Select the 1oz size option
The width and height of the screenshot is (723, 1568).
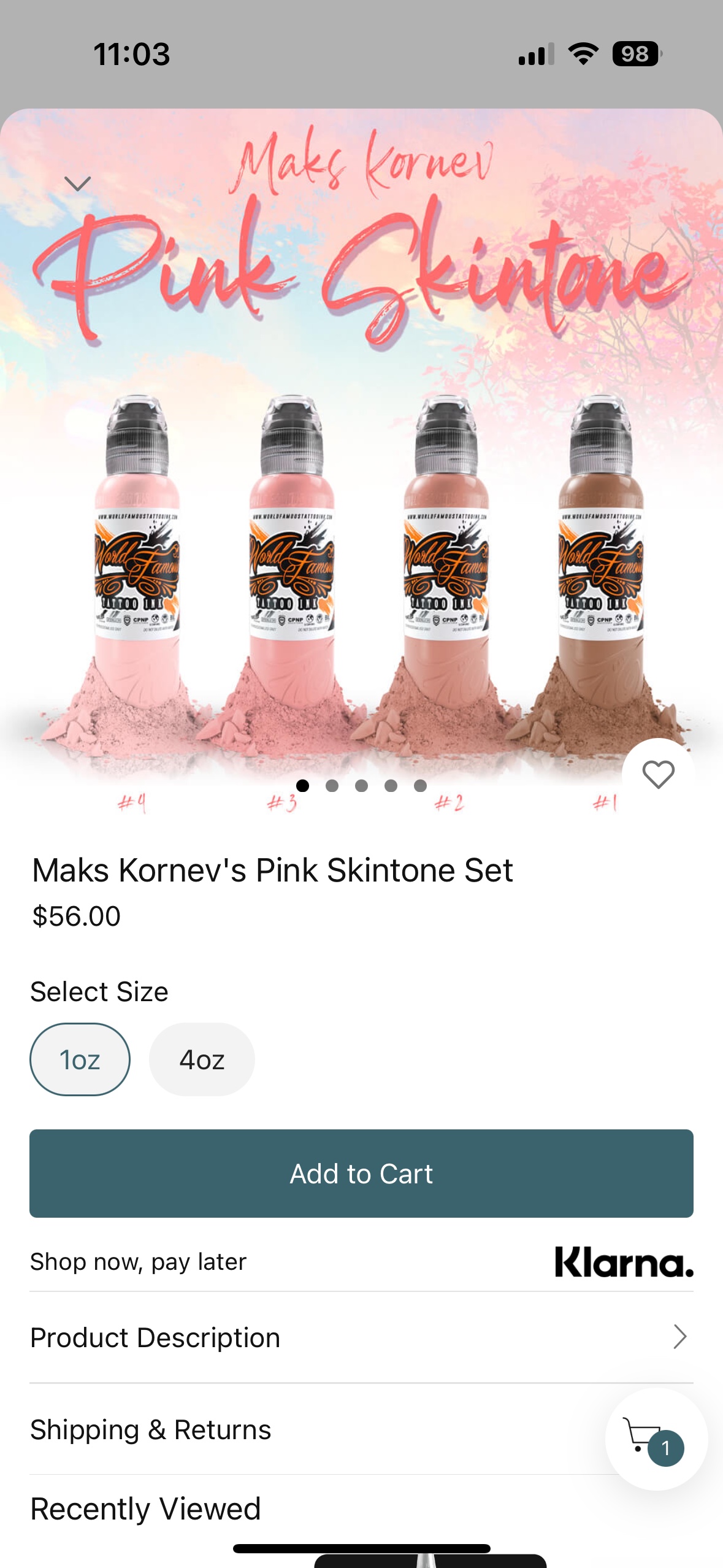80,1059
